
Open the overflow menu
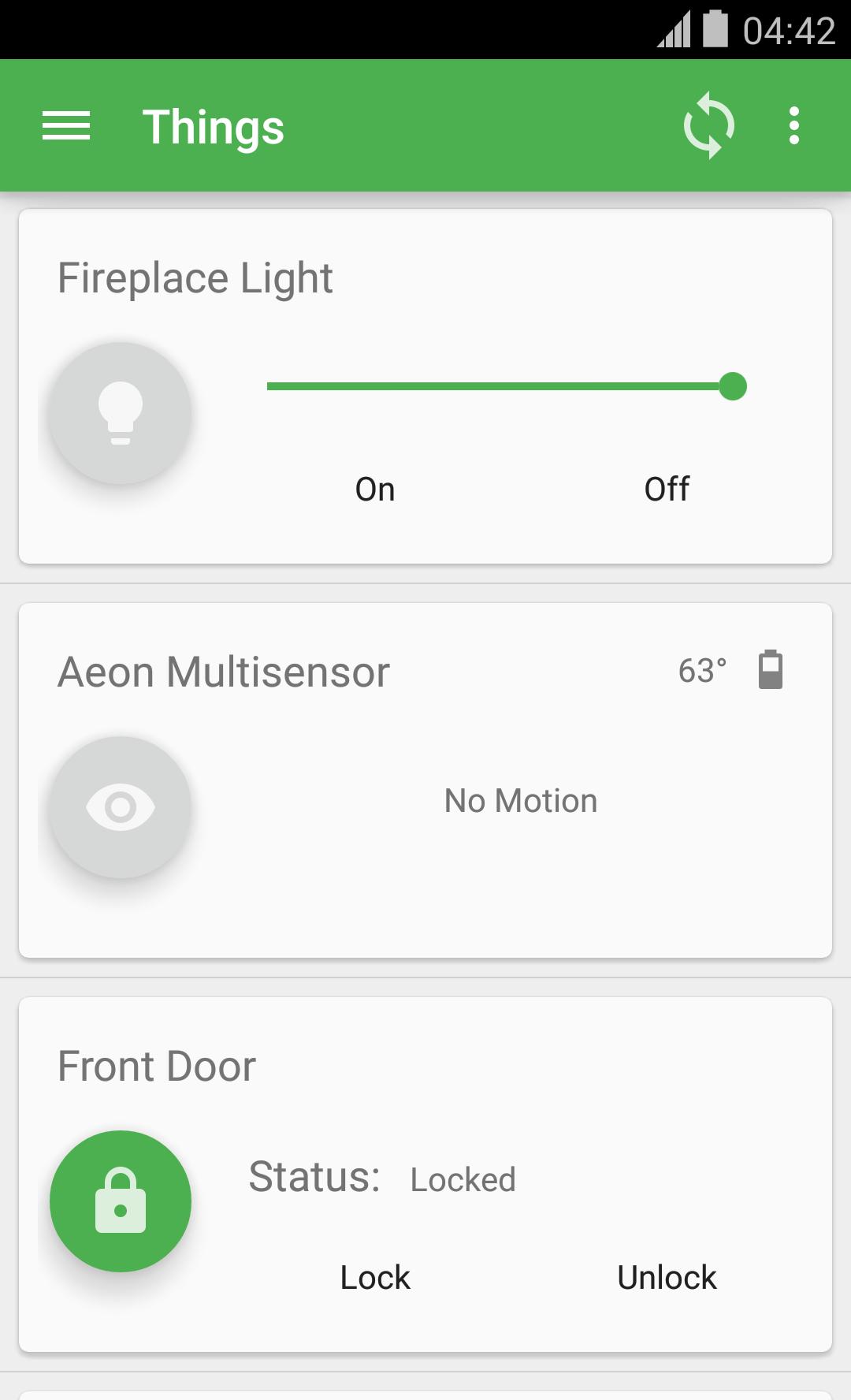pyautogui.click(x=793, y=126)
